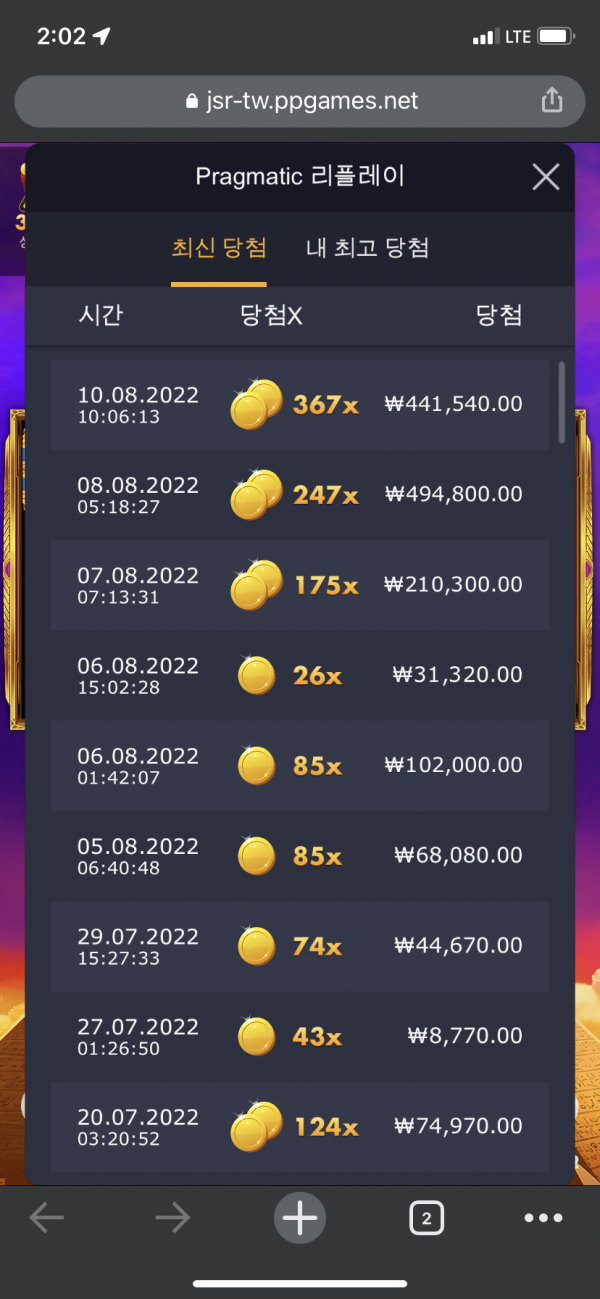Image resolution: width=600 pixels, height=1299 pixels.
Task: Open a new browser tab
Action: pyautogui.click(x=299, y=1217)
